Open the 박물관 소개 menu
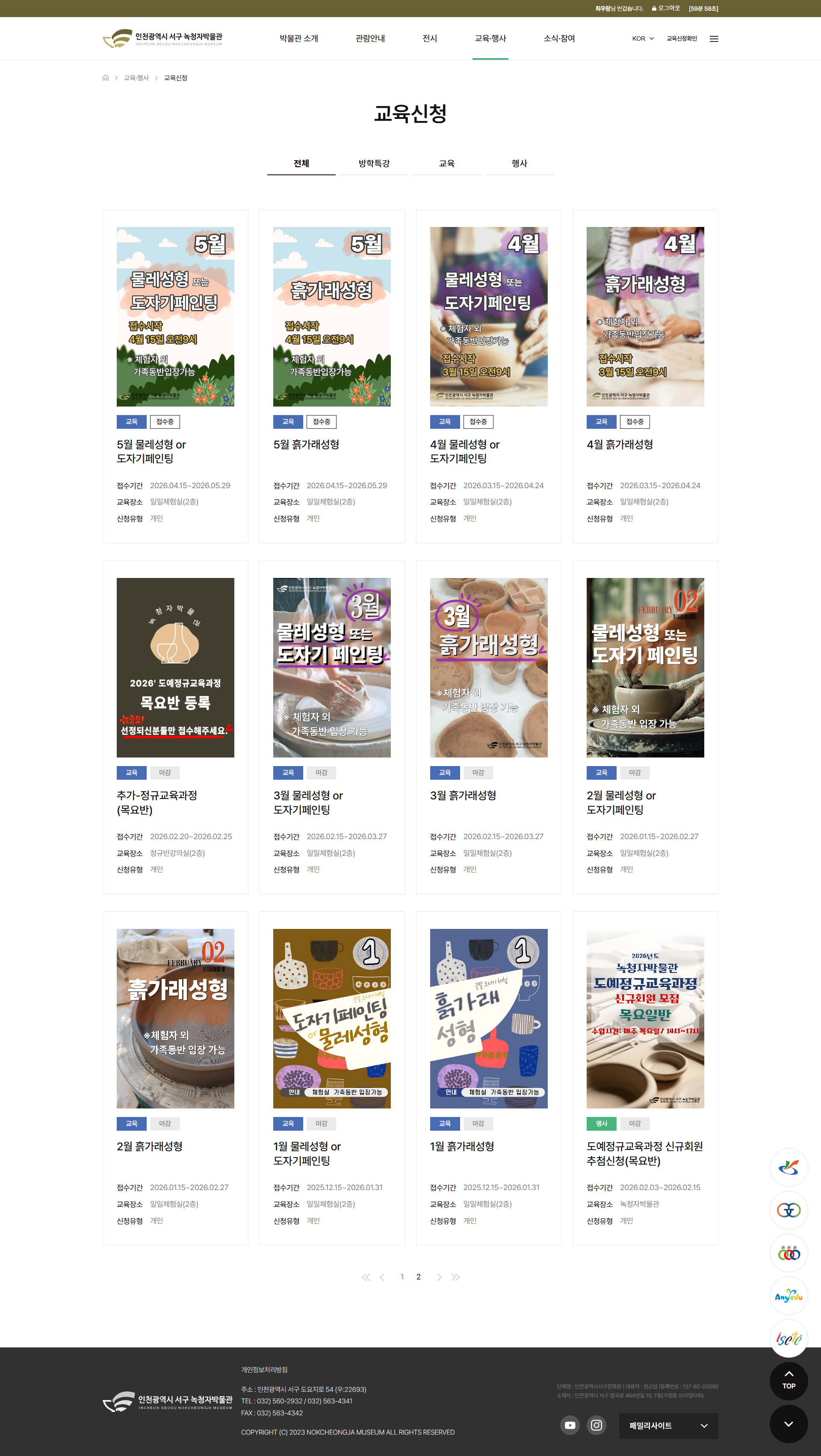Screen dimensions: 821x1456 point(298,38)
